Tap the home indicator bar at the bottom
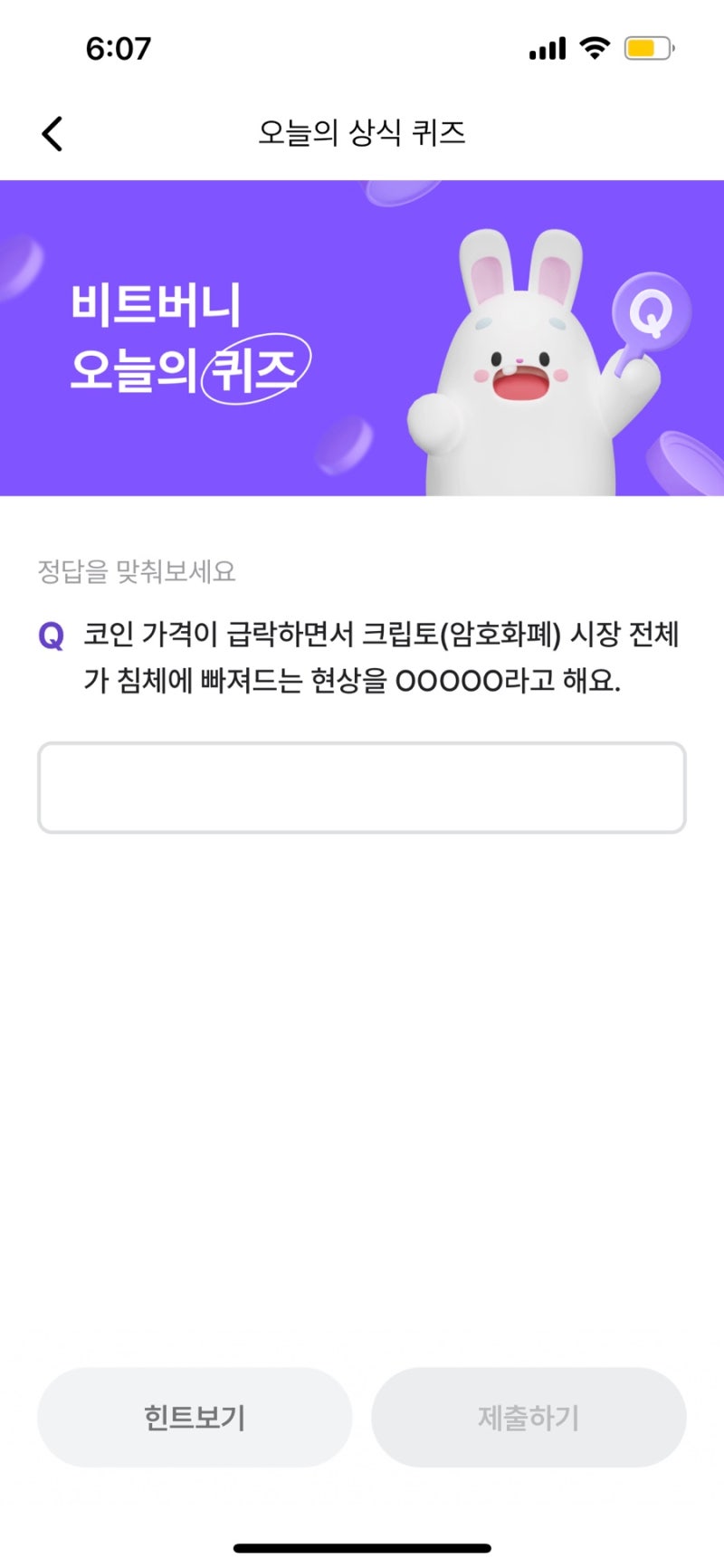The height and width of the screenshot is (1568, 724). coord(362,1544)
